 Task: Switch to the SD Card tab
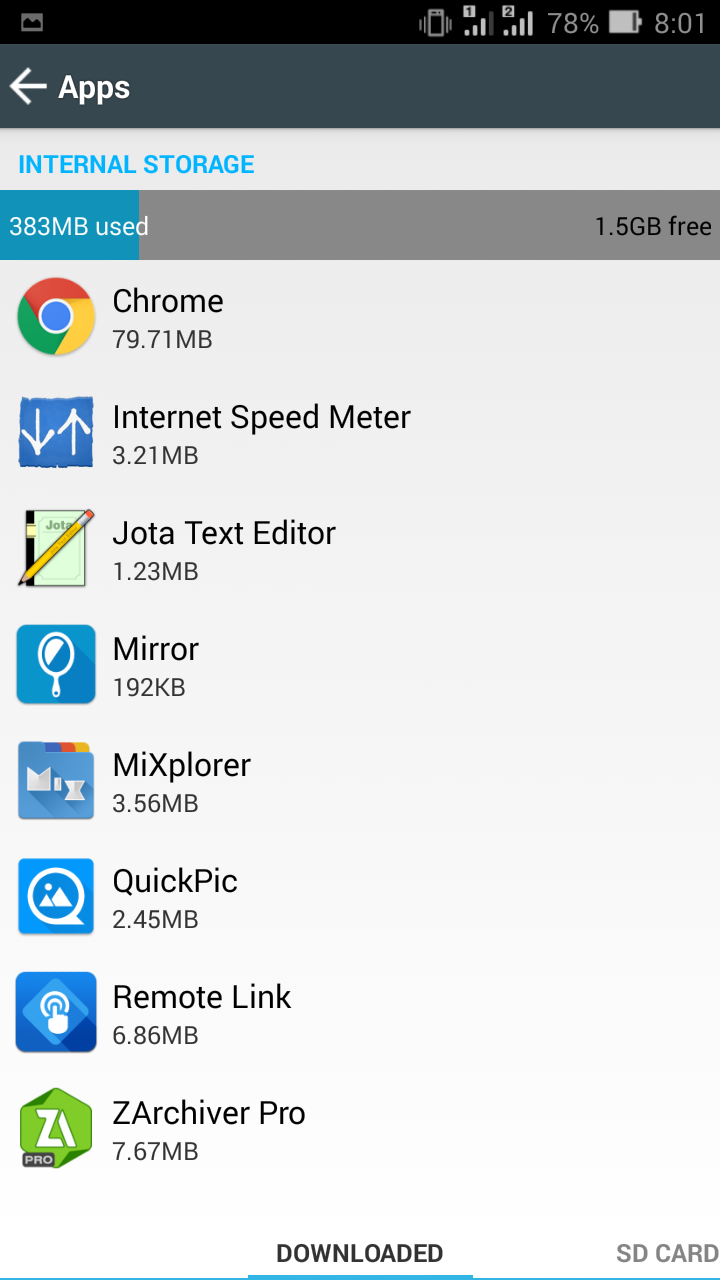(x=666, y=1253)
